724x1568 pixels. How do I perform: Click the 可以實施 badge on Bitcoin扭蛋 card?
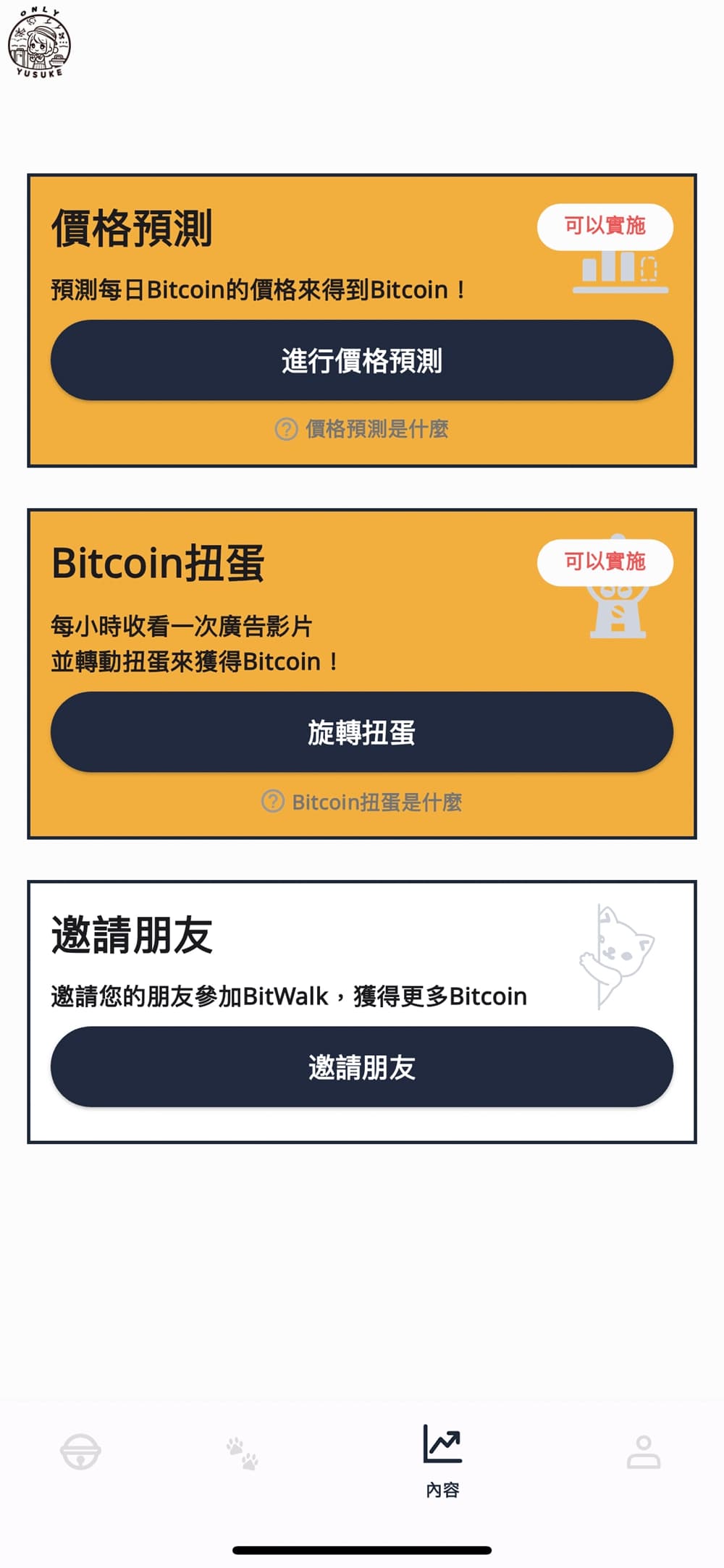607,561
